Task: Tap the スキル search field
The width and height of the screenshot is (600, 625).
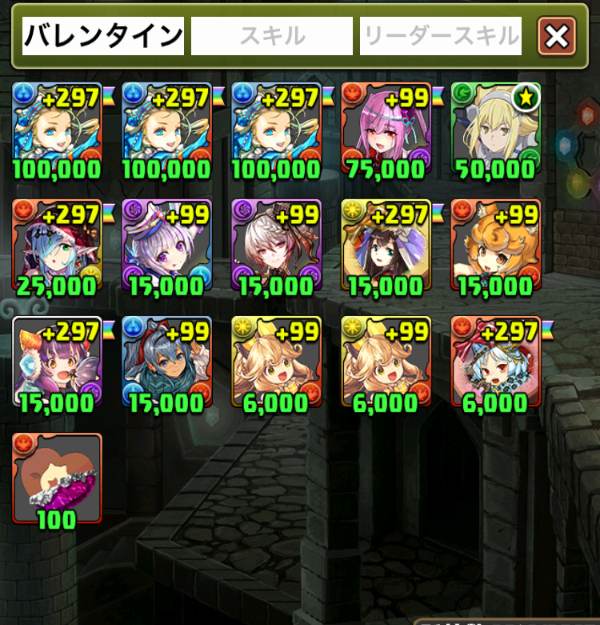Action: point(272,36)
